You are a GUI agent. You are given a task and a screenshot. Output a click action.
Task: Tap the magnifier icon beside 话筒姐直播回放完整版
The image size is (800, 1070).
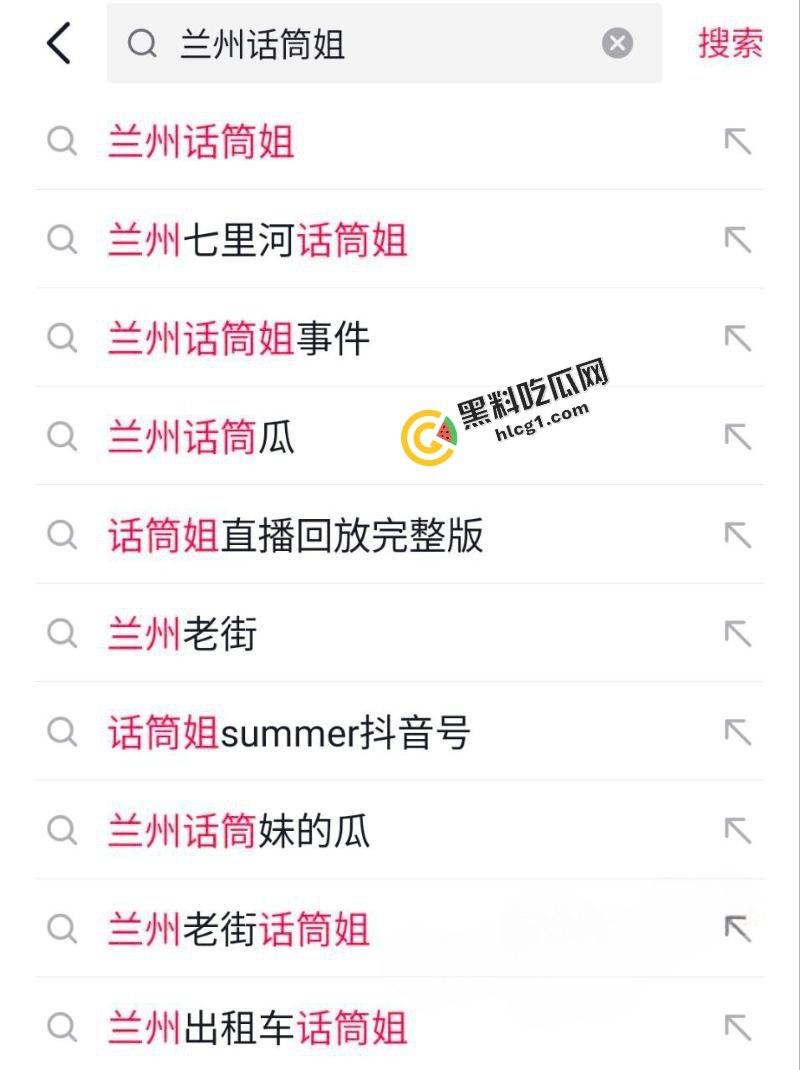tap(62, 536)
